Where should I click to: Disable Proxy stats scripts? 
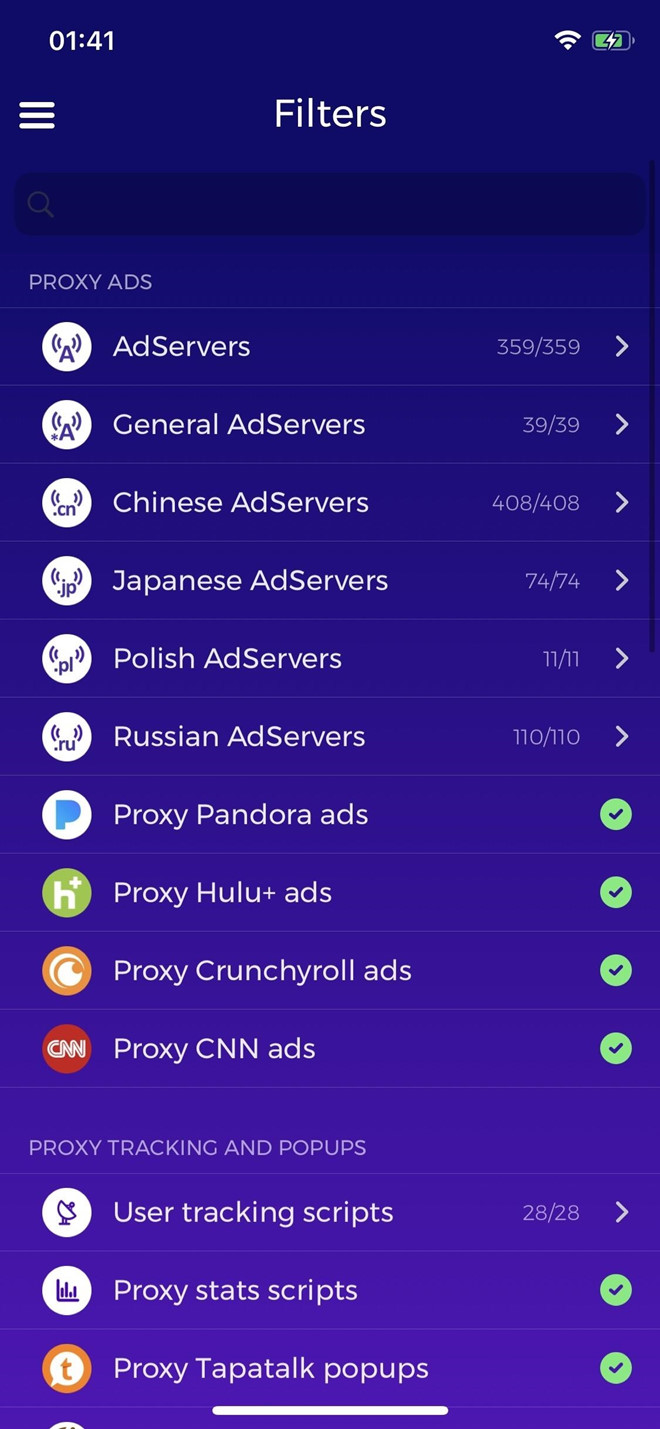click(616, 1291)
